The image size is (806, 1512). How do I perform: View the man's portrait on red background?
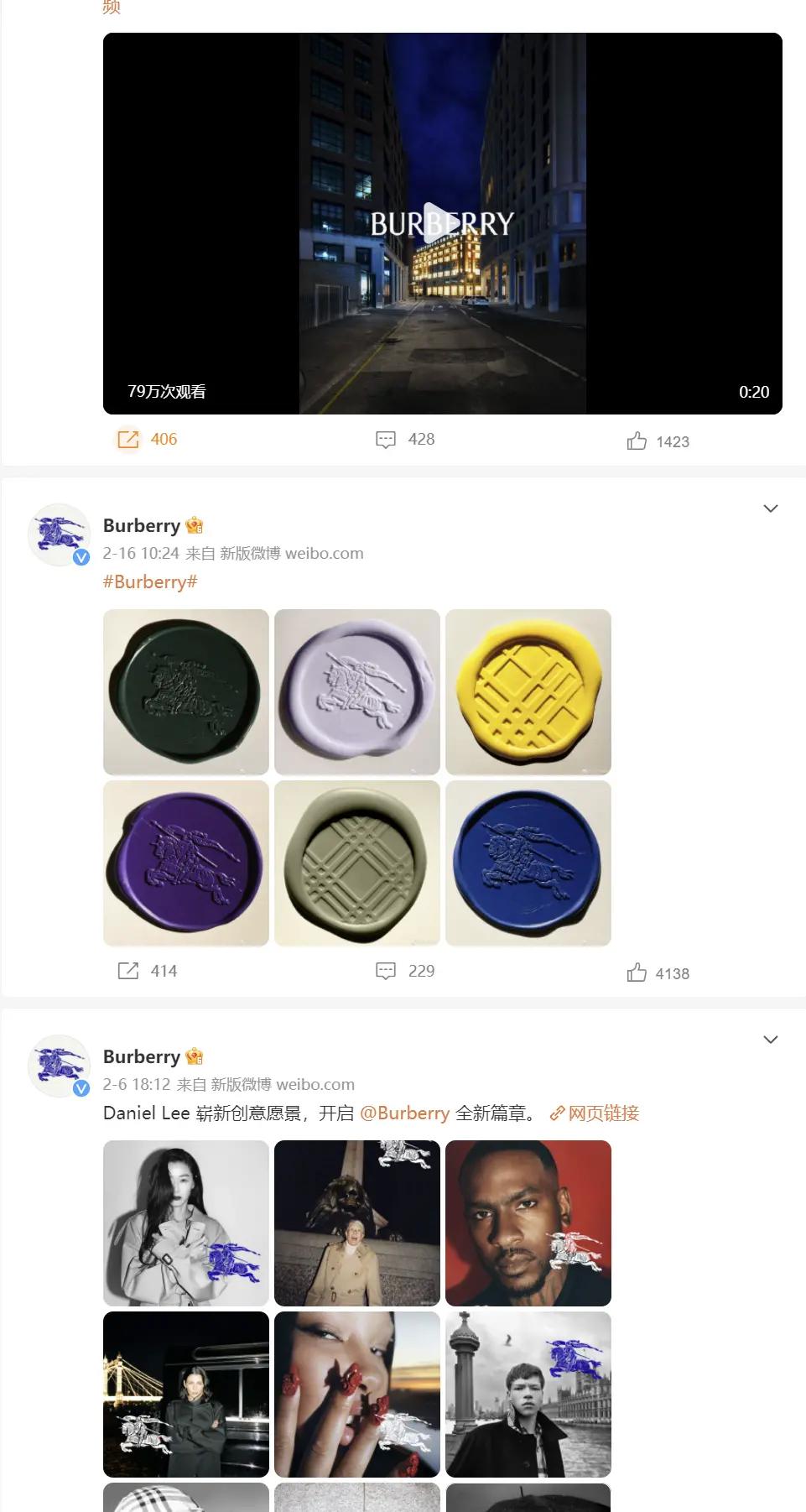528,1223
